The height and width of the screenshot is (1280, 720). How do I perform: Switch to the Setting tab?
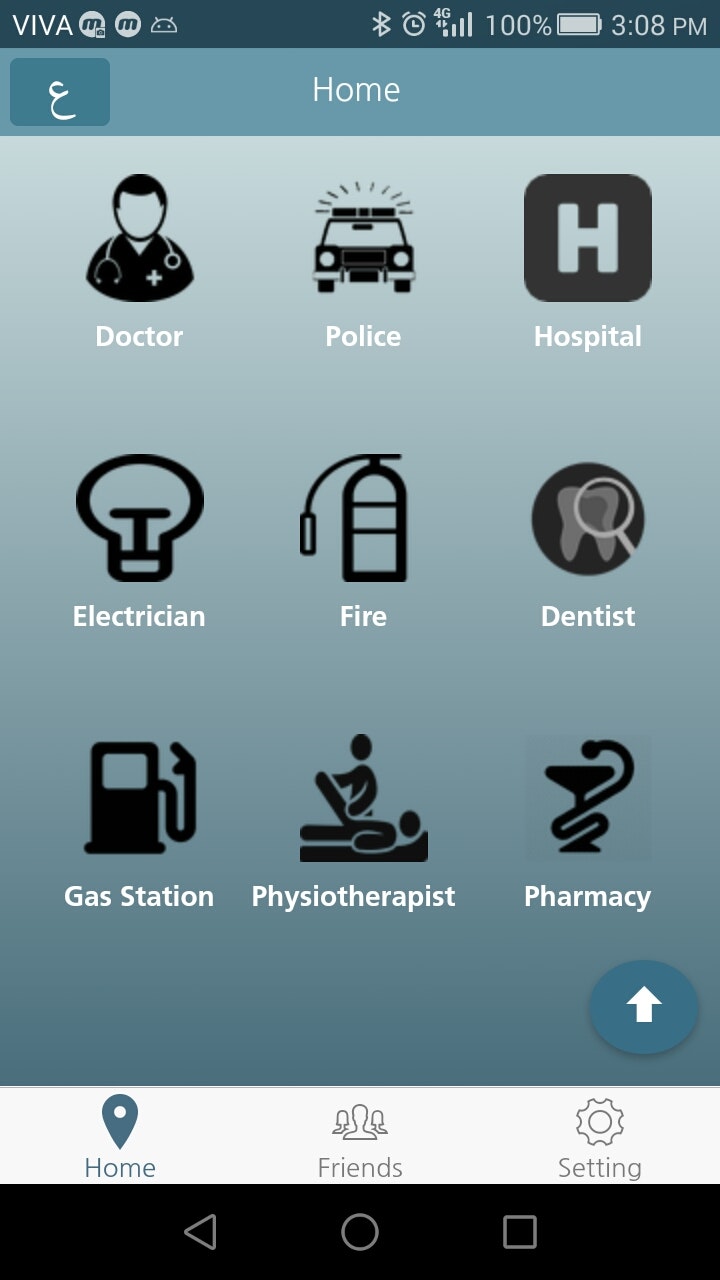(600, 1135)
